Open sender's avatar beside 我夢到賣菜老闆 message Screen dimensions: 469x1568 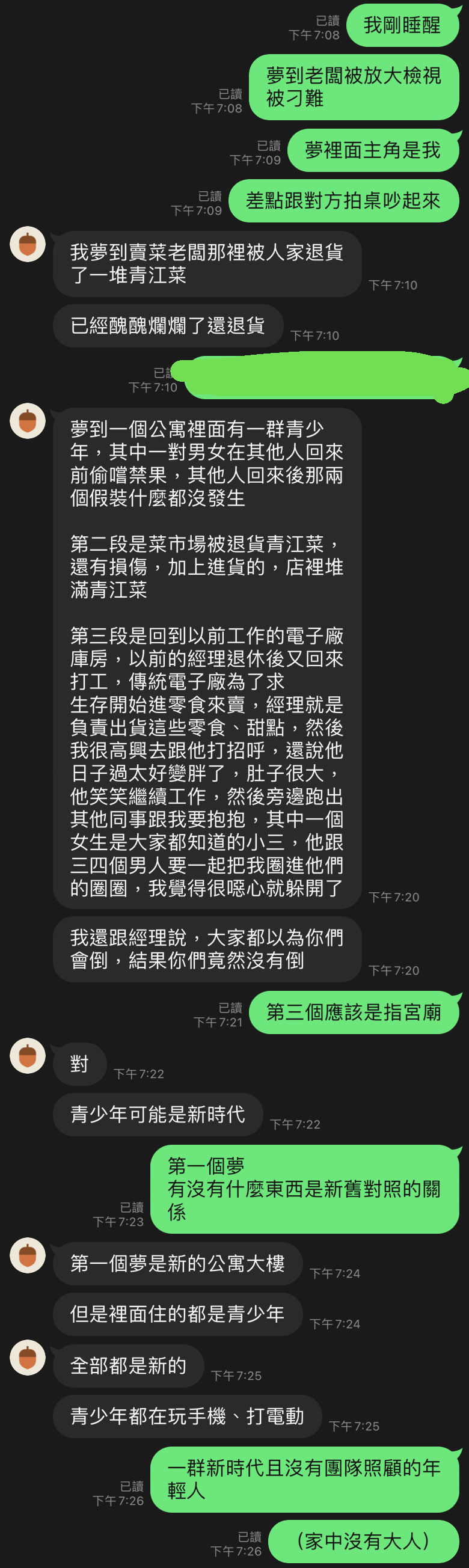(x=28, y=244)
